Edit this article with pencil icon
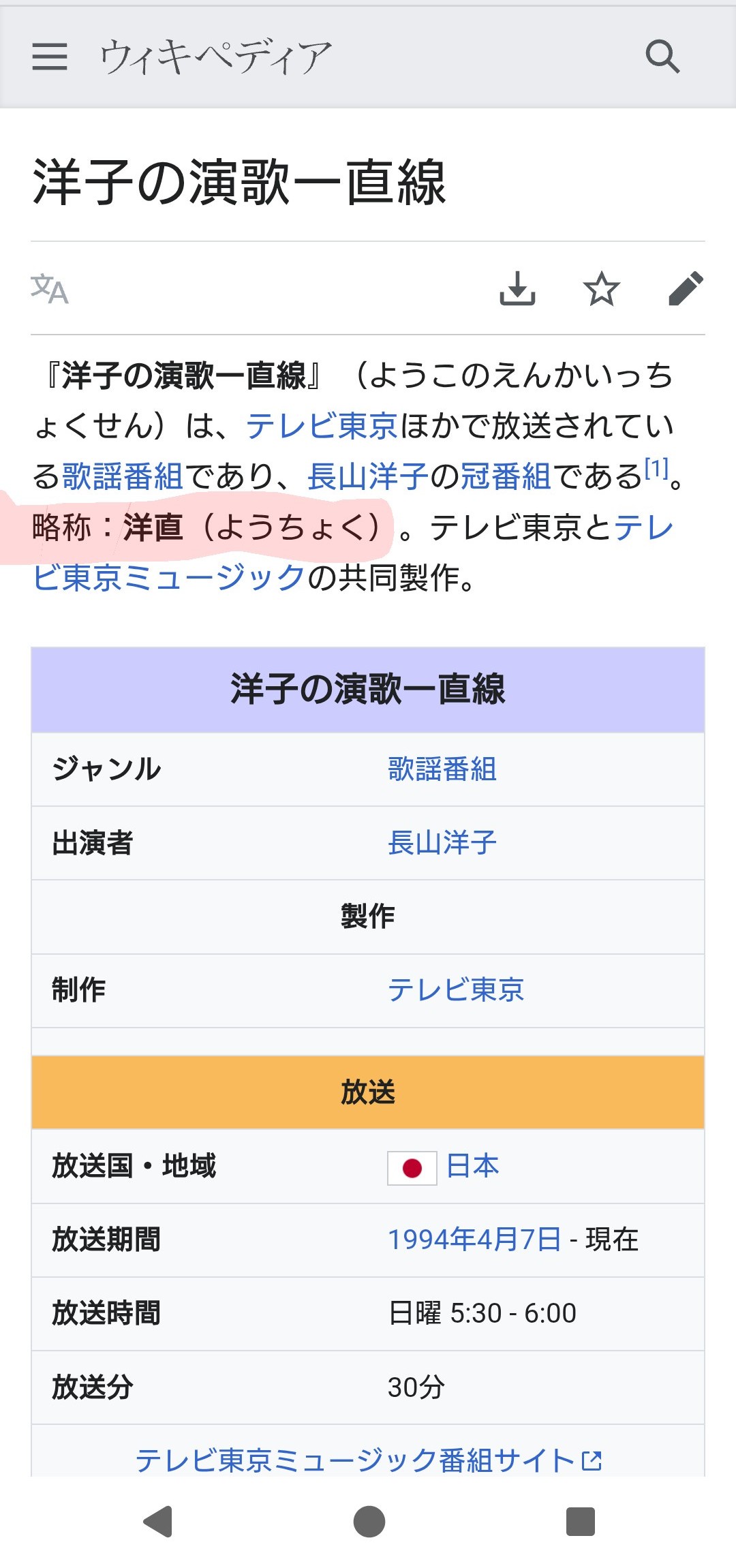This screenshot has height=1568, width=736. tap(686, 289)
